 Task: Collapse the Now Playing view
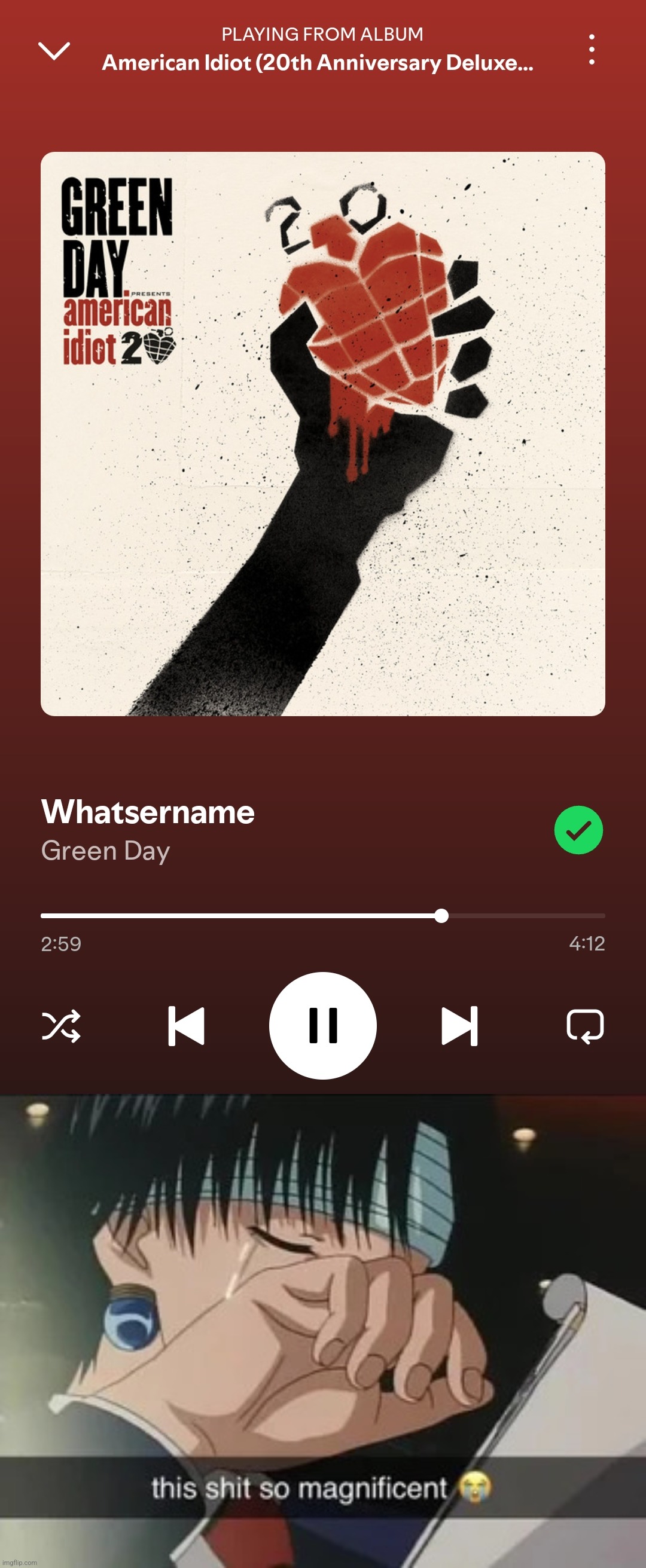point(54,51)
